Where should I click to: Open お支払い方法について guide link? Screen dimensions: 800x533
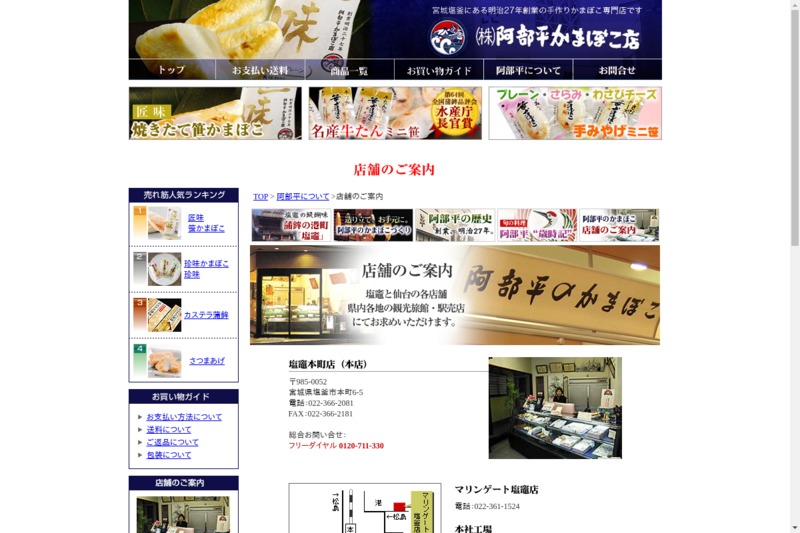point(184,417)
